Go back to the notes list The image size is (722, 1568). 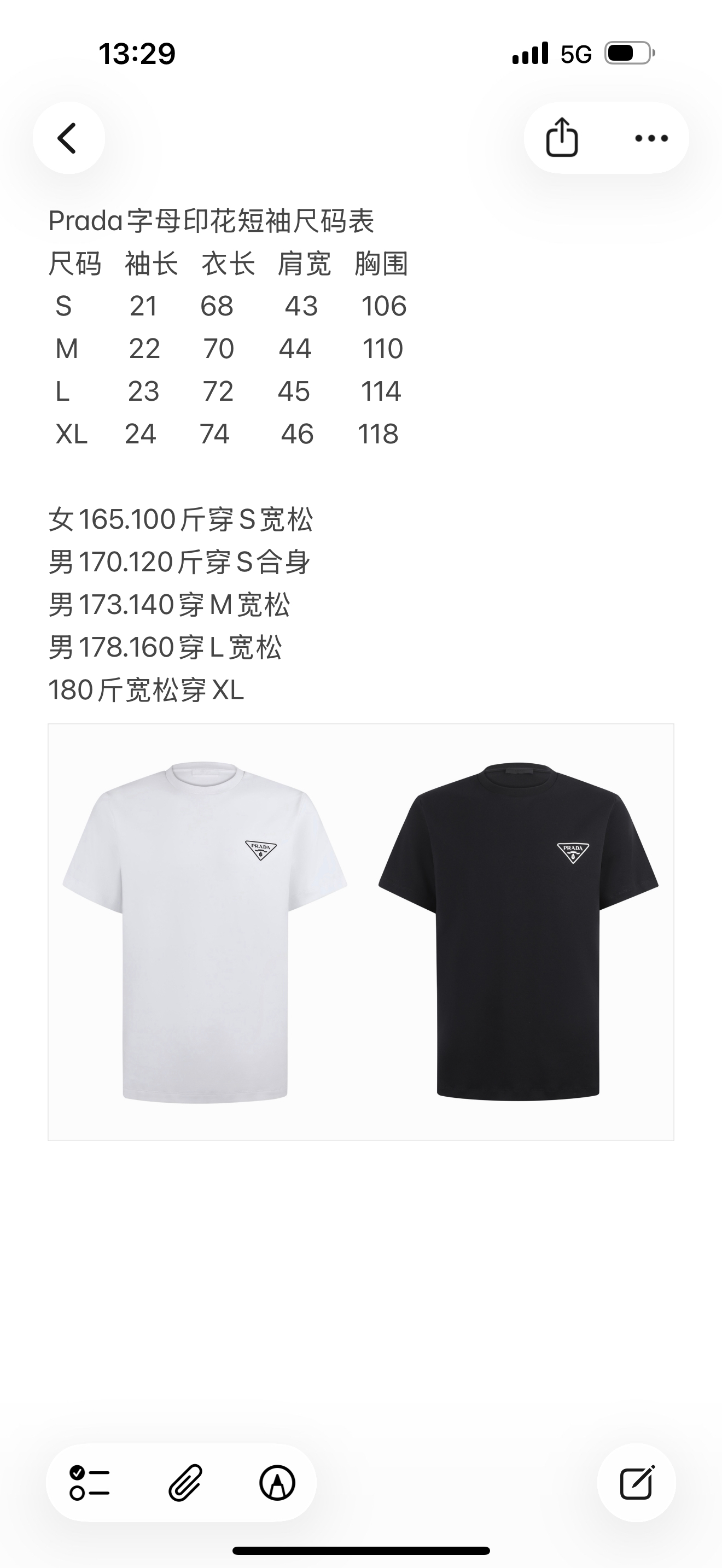pos(68,138)
